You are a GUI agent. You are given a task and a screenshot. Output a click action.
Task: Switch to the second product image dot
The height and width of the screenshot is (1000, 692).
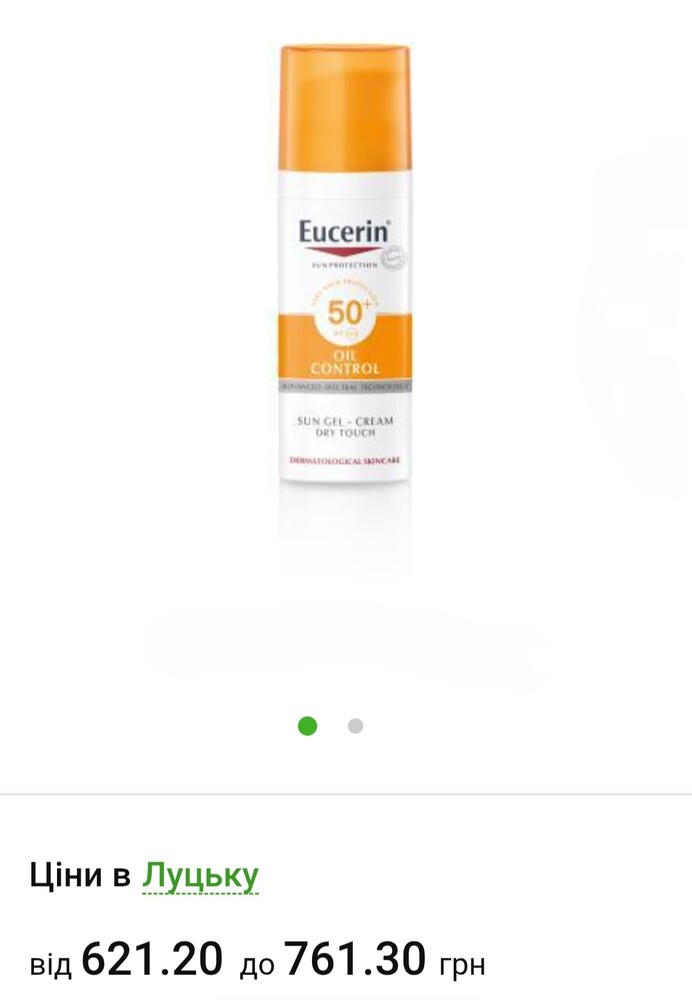pyautogui.click(x=355, y=726)
